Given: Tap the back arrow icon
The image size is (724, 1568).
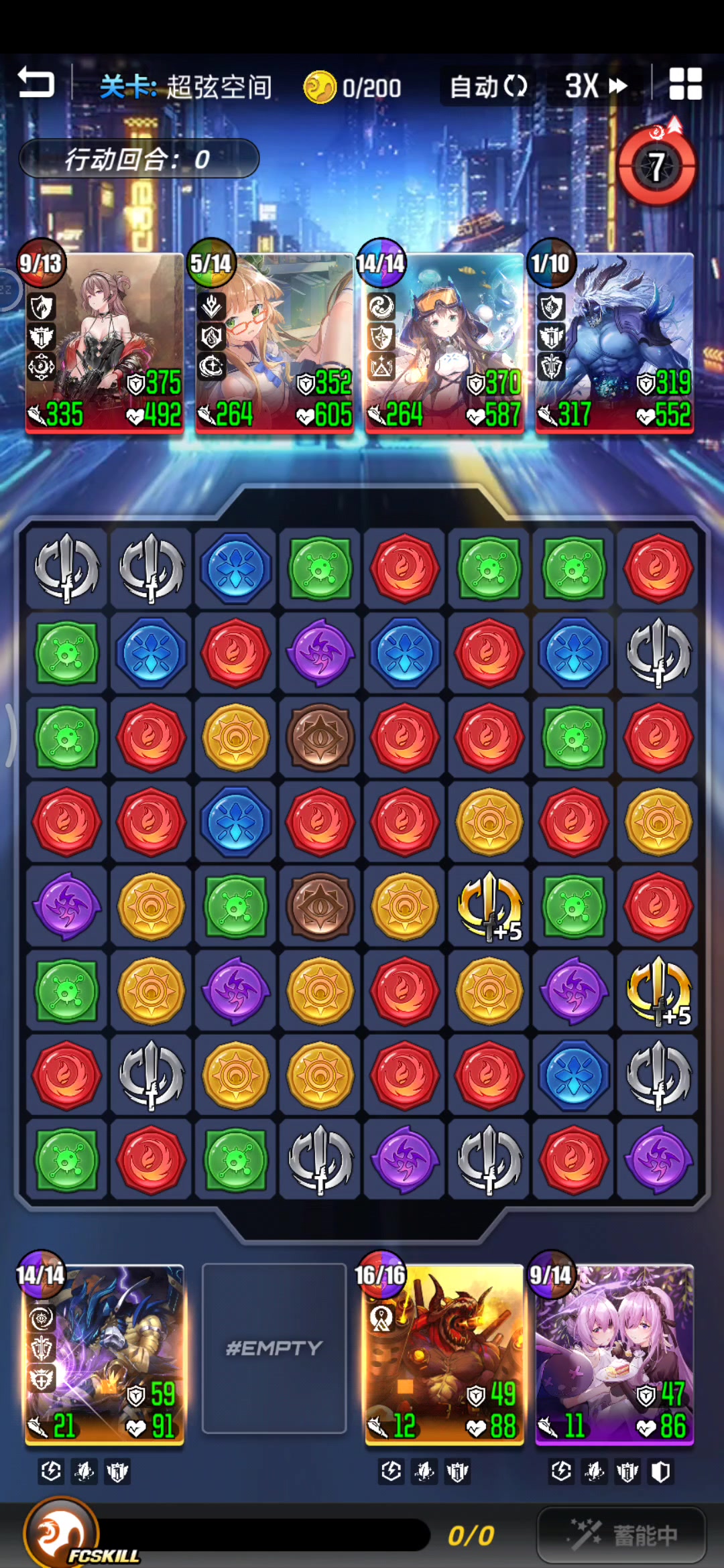Looking at the screenshot, I should click(x=36, y=84).
